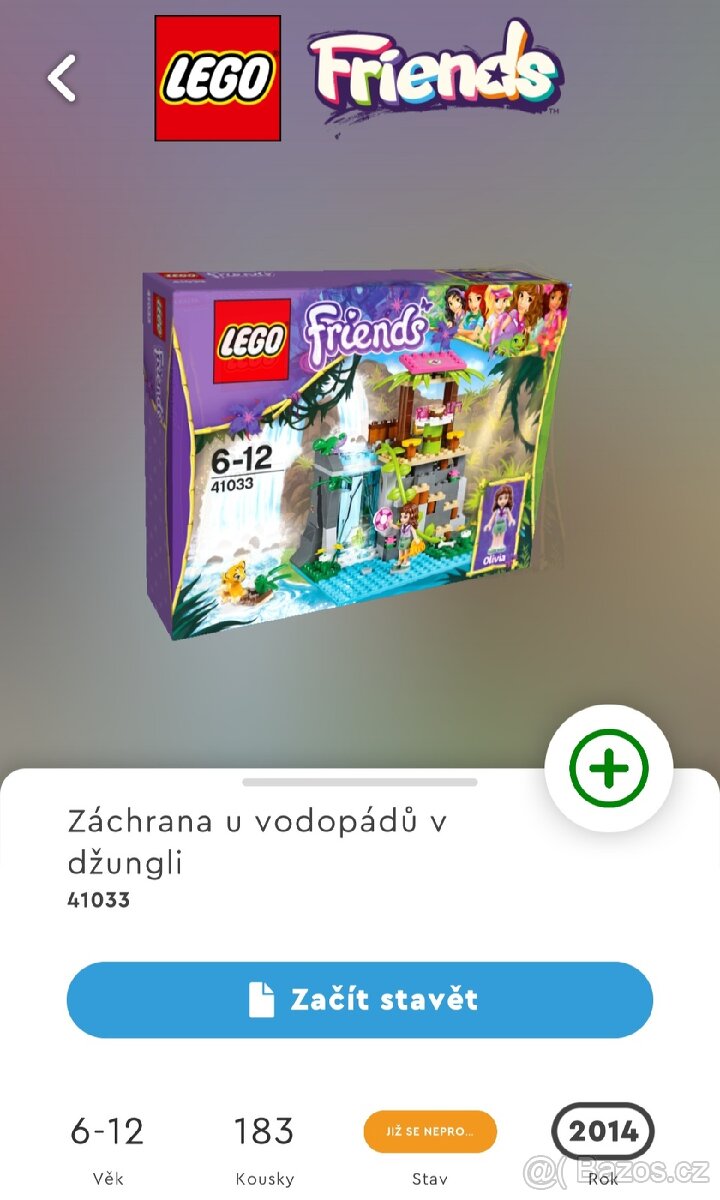Tap the set title Záchrana u vodopádů
Viewport: 720px width, 1200px height.
point(255,840)
